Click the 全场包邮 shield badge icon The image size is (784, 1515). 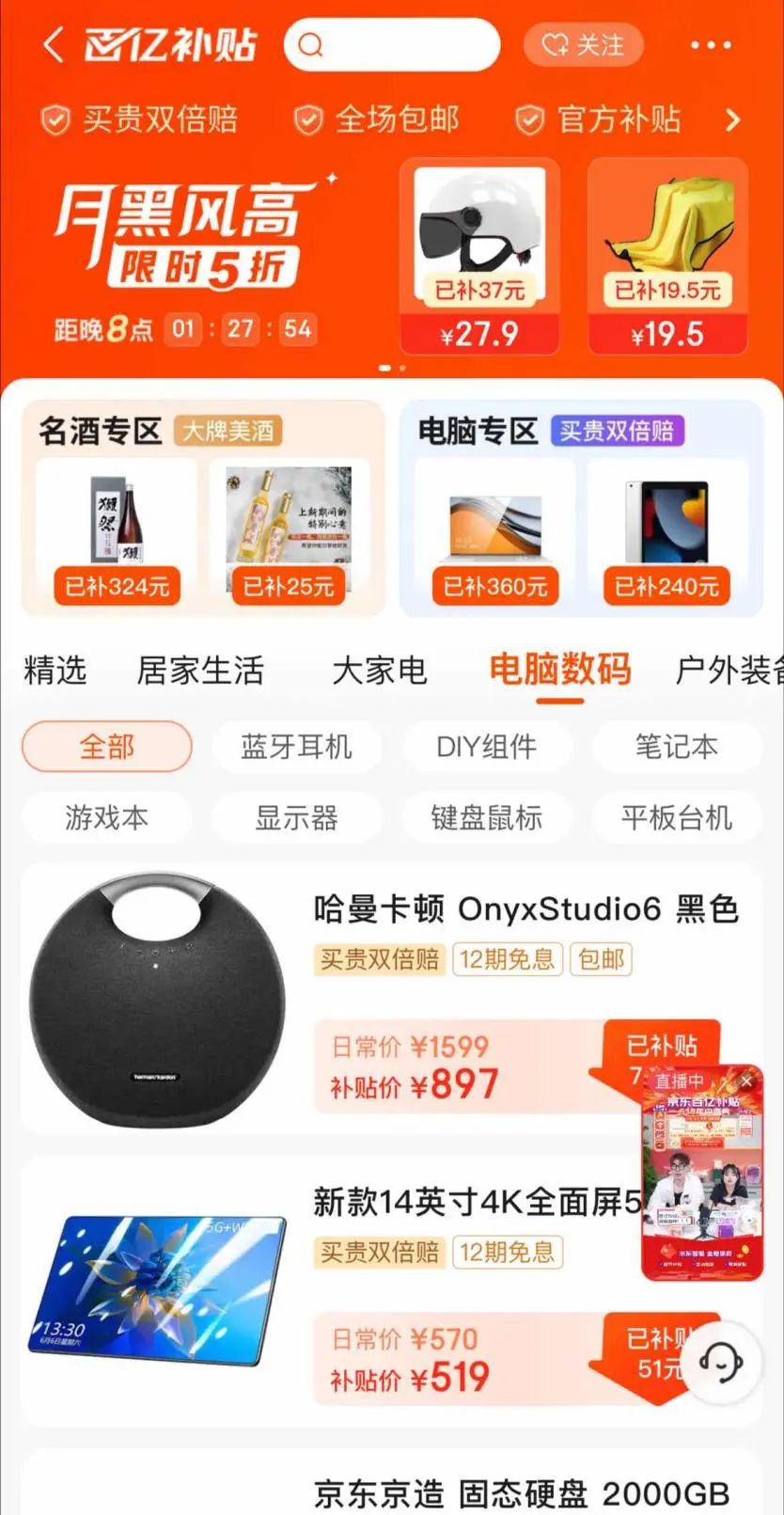(x=310, y=119)
